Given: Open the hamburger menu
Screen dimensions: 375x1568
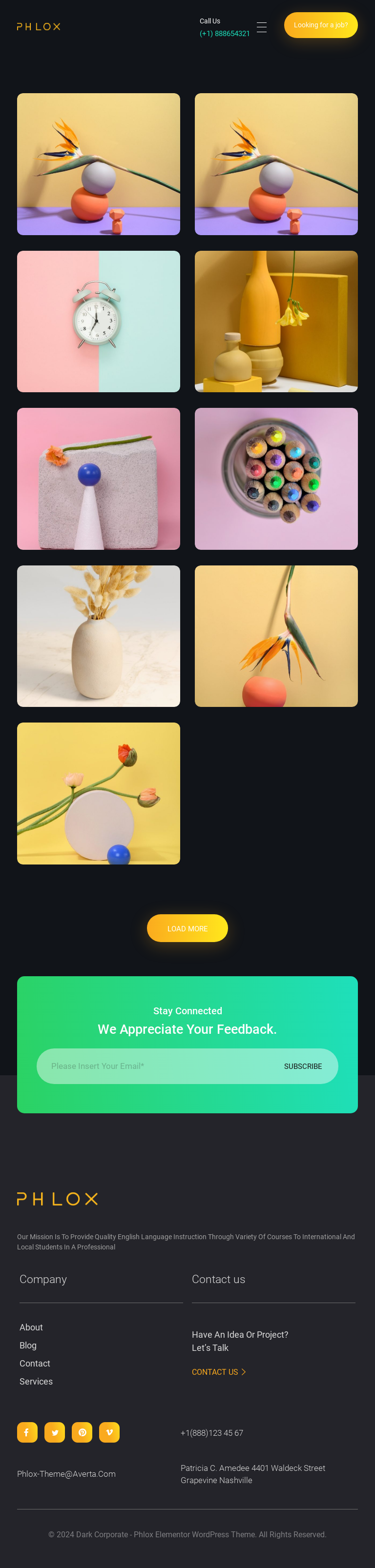Looking at the screenshot, I should click(x=262, y=27).
